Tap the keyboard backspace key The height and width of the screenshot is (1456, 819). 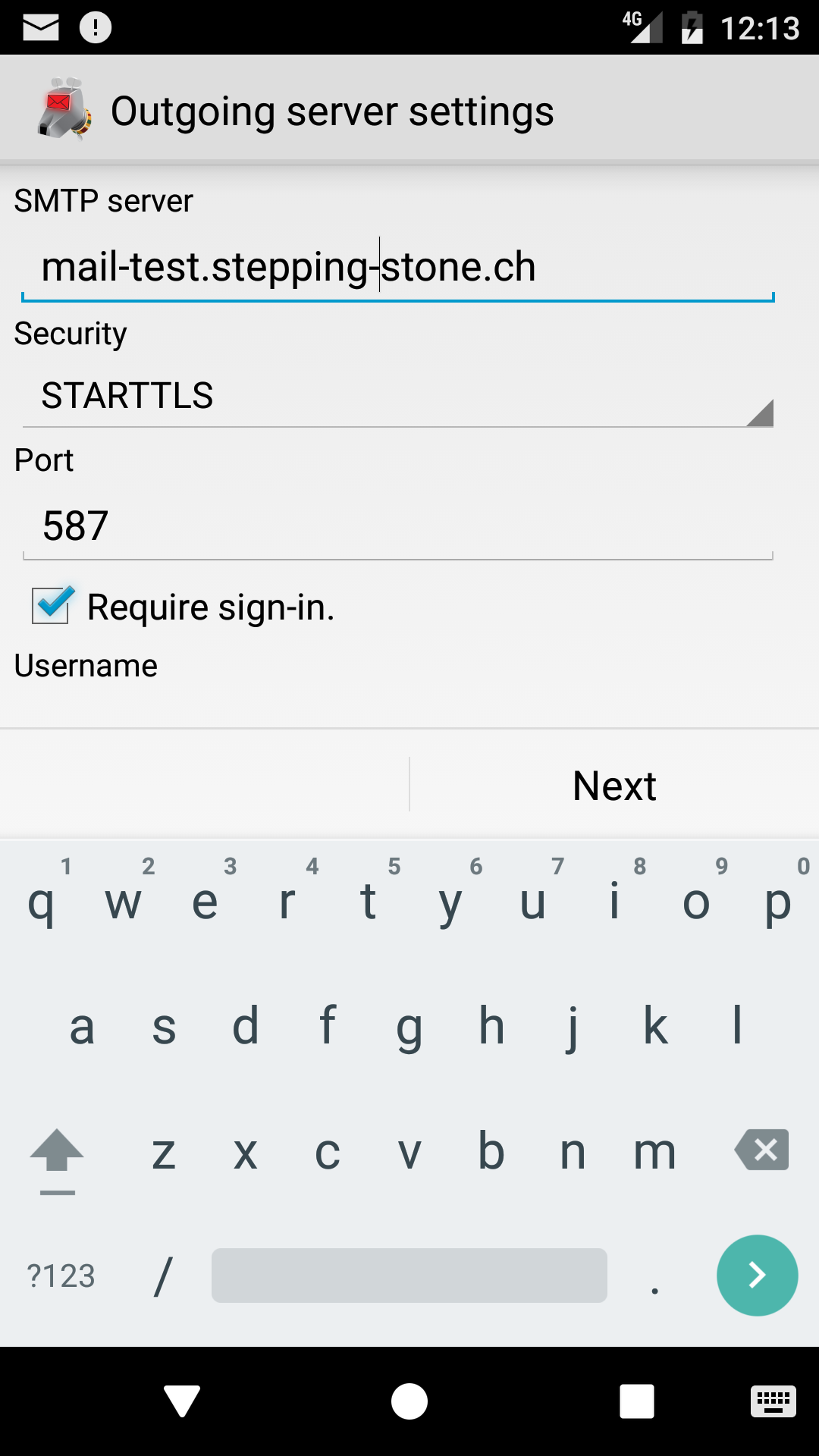[x=762, y=1150]
